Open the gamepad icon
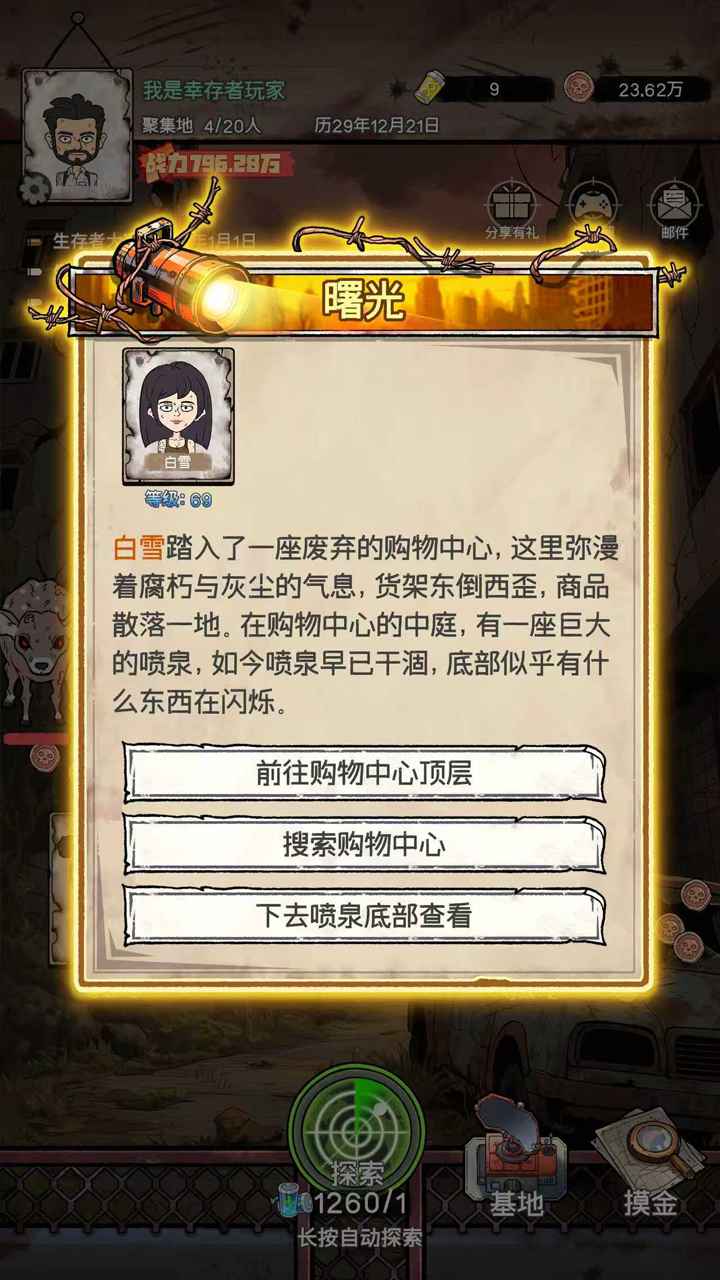The image size is (720, 1280). pos(593,207)
